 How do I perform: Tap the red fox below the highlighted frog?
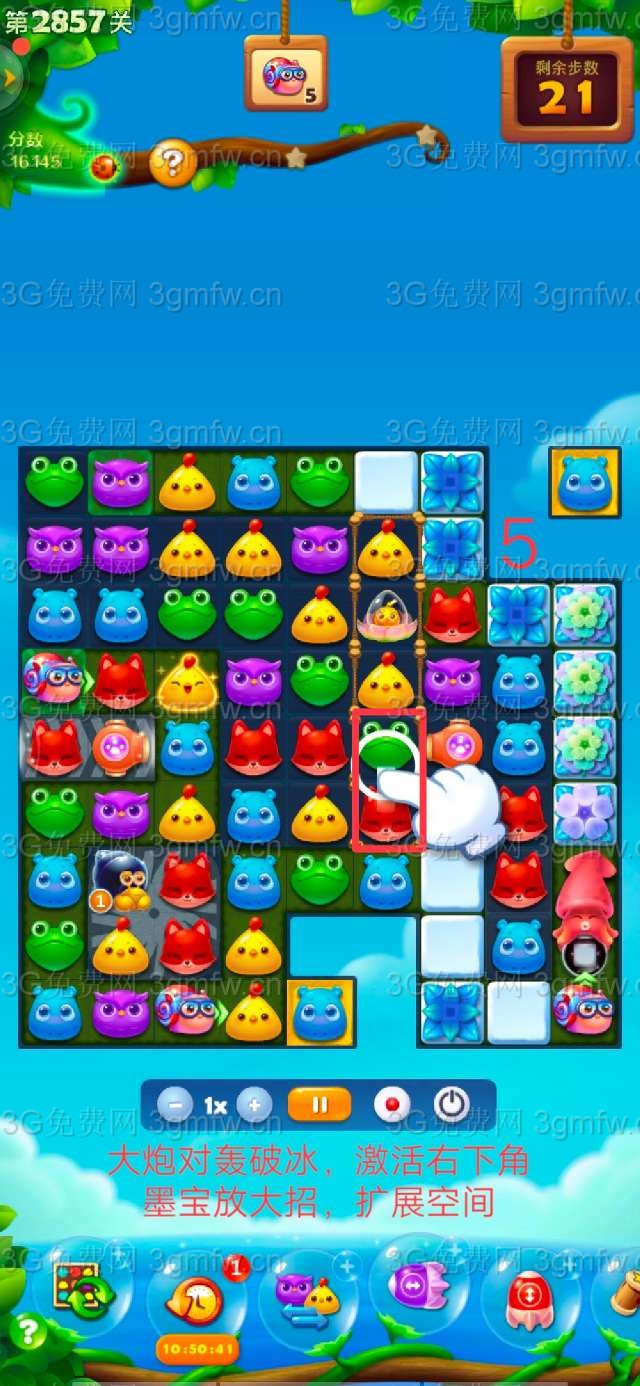386,815
